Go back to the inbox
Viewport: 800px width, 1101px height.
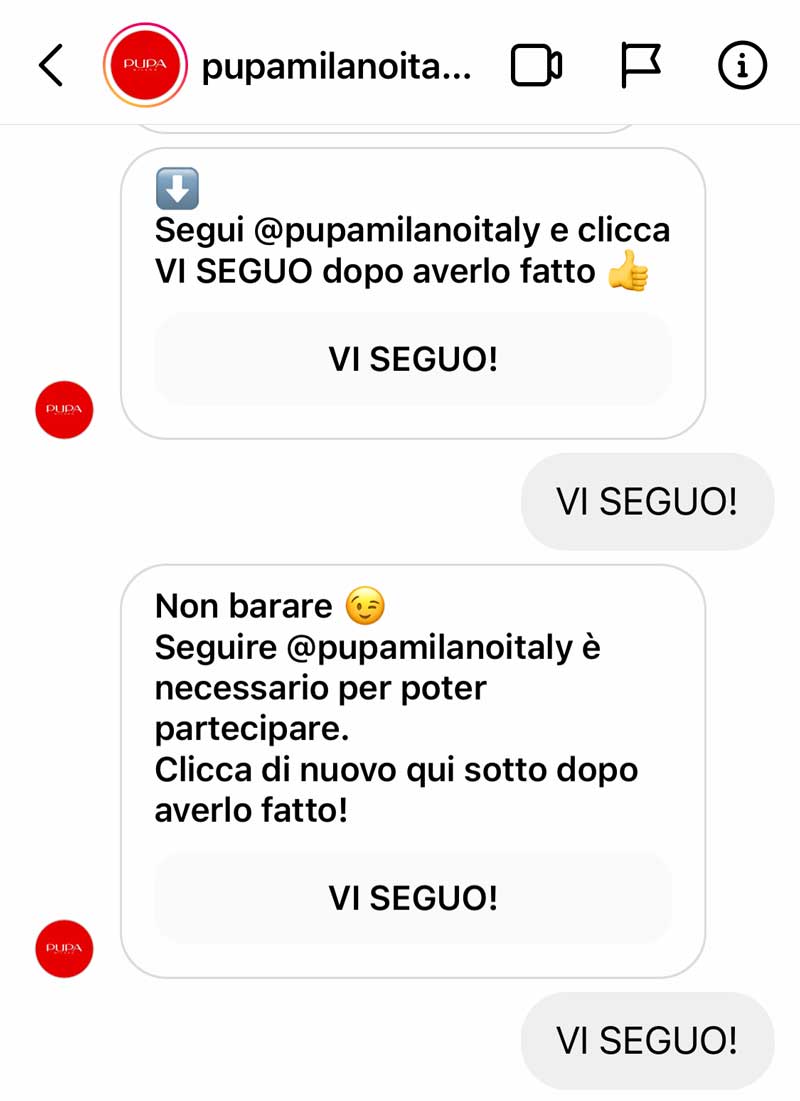50,66
